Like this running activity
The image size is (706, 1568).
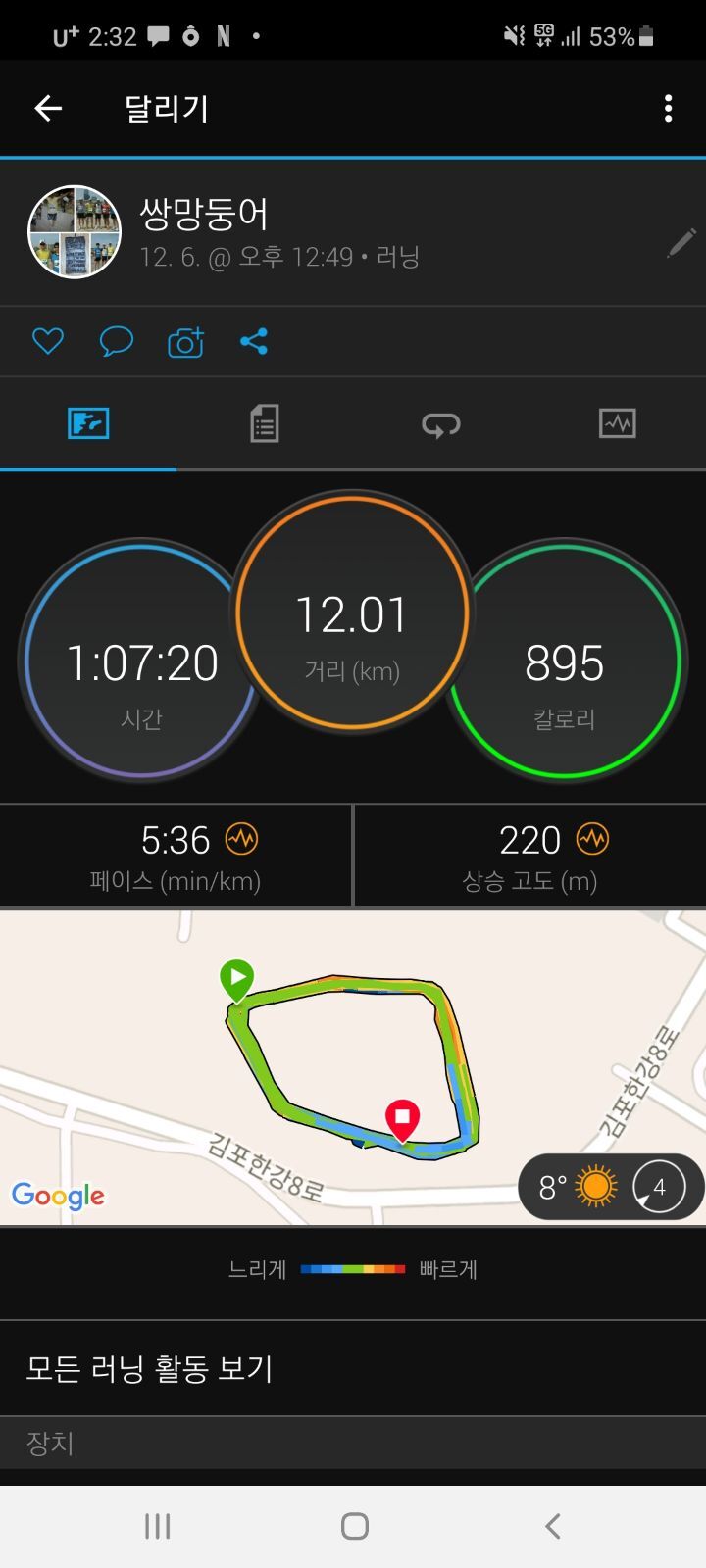coord(48,341)
